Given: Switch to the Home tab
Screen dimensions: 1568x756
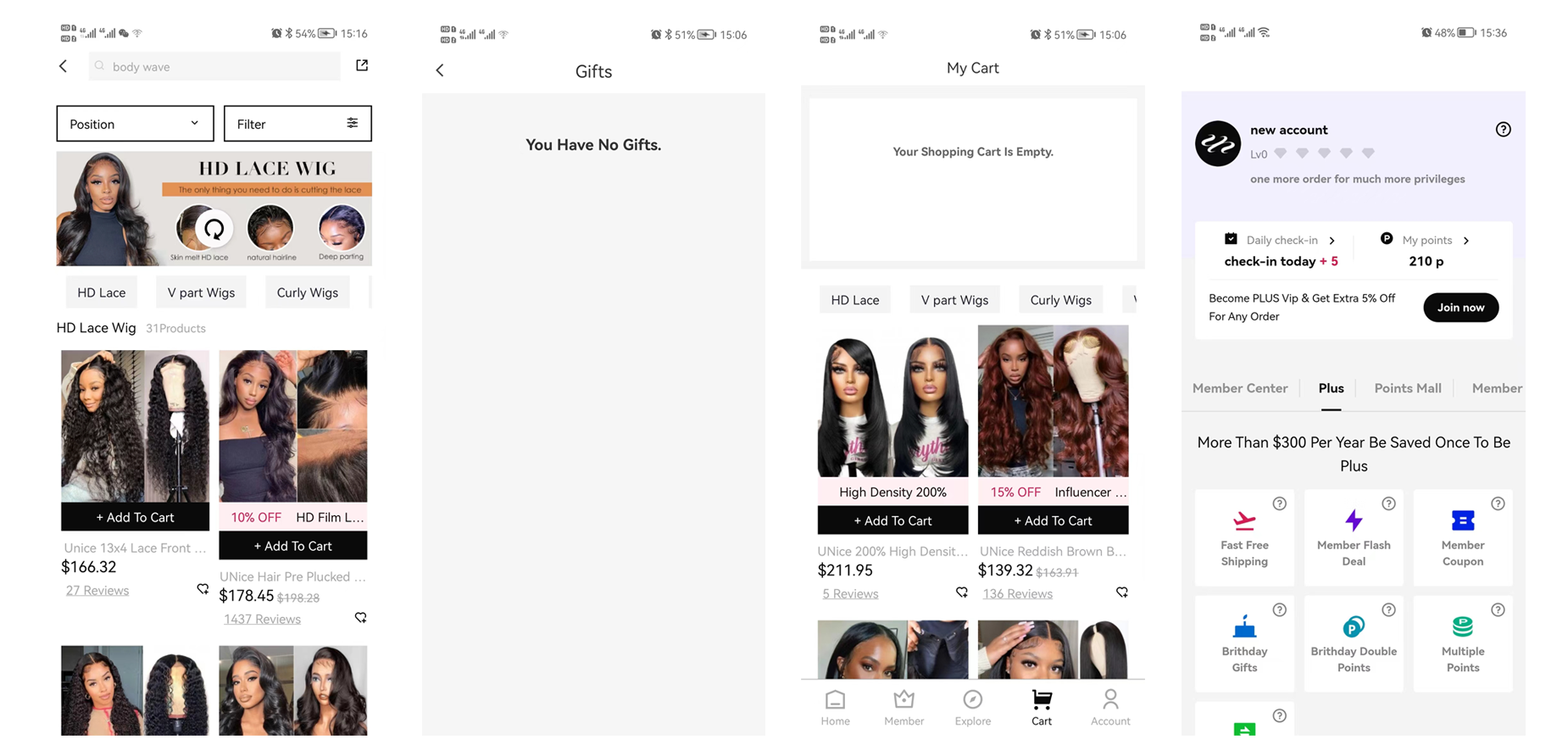Looking at the screenshot, I should click(x=835, y=708).
